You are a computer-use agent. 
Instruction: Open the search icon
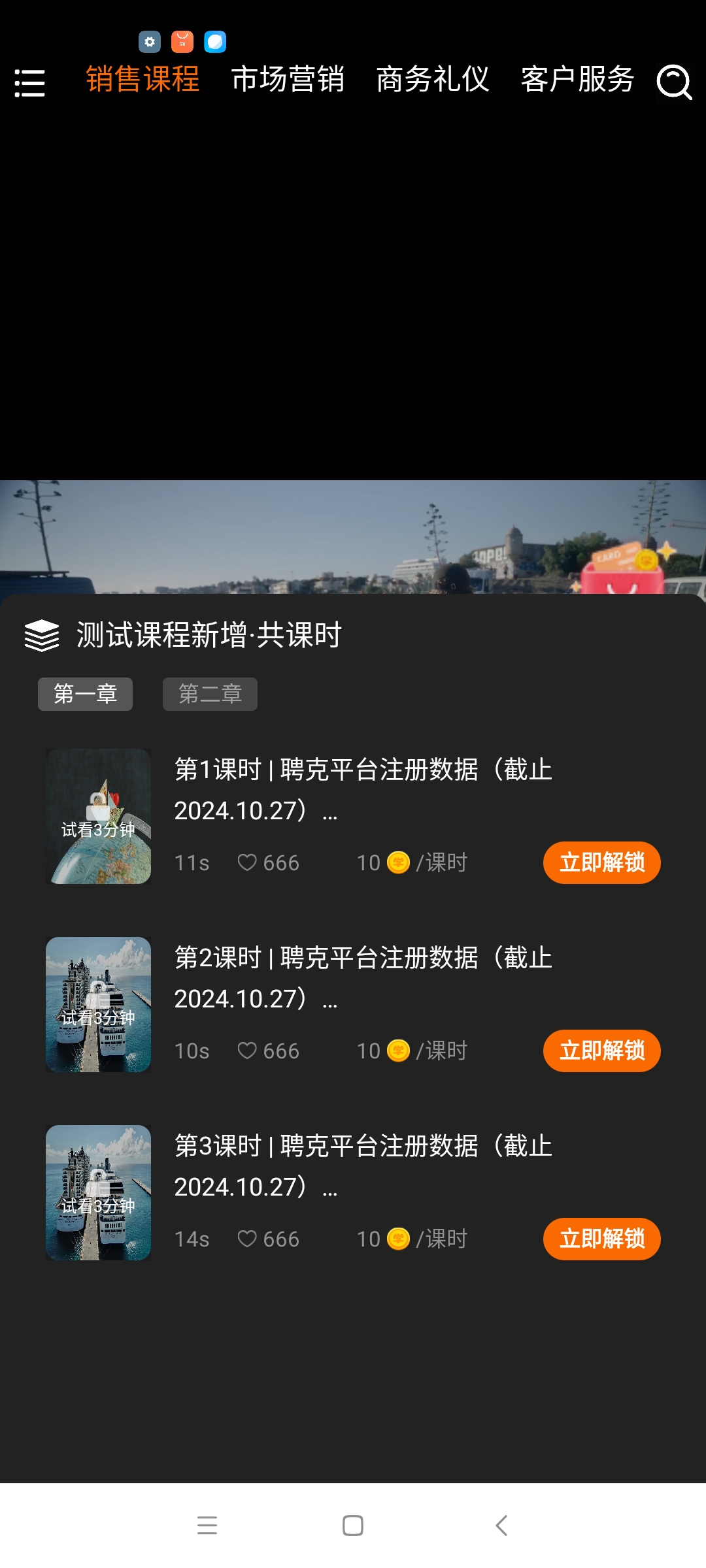coord(674,83)
